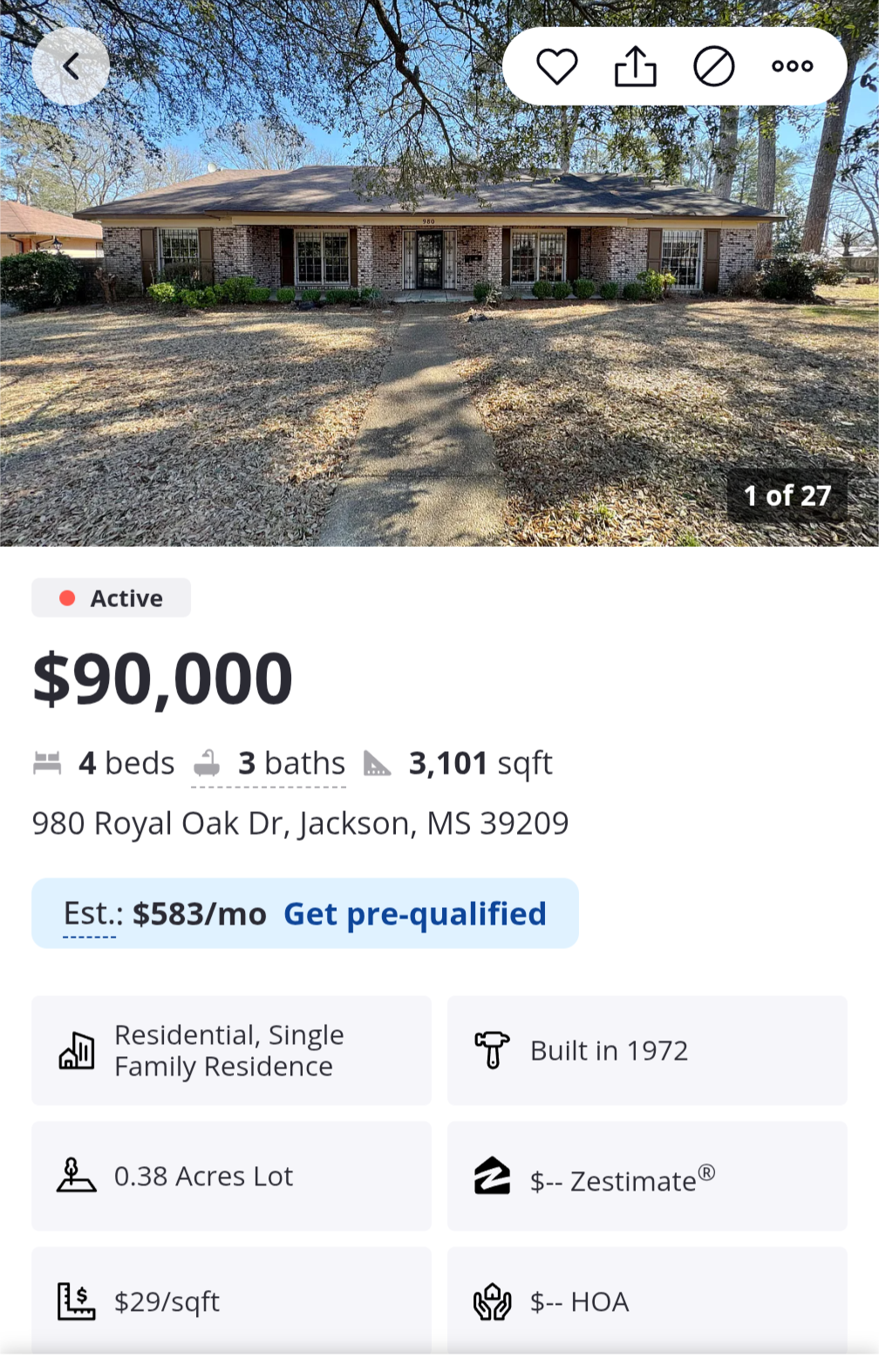Tap Get pre-qualified link
879x1372 pixels.
415,913
